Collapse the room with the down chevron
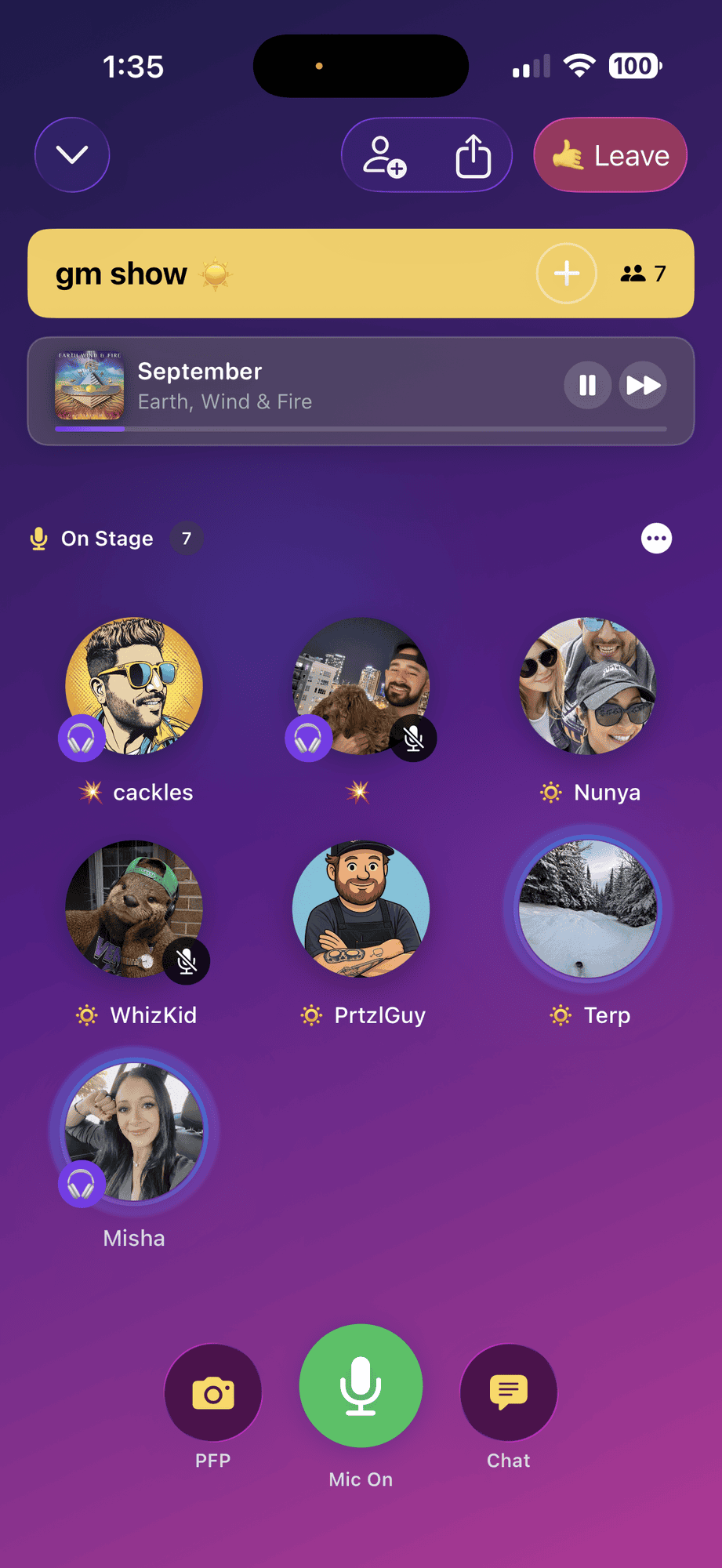This screenshot has height=1568, width=722. coord(72,154)
